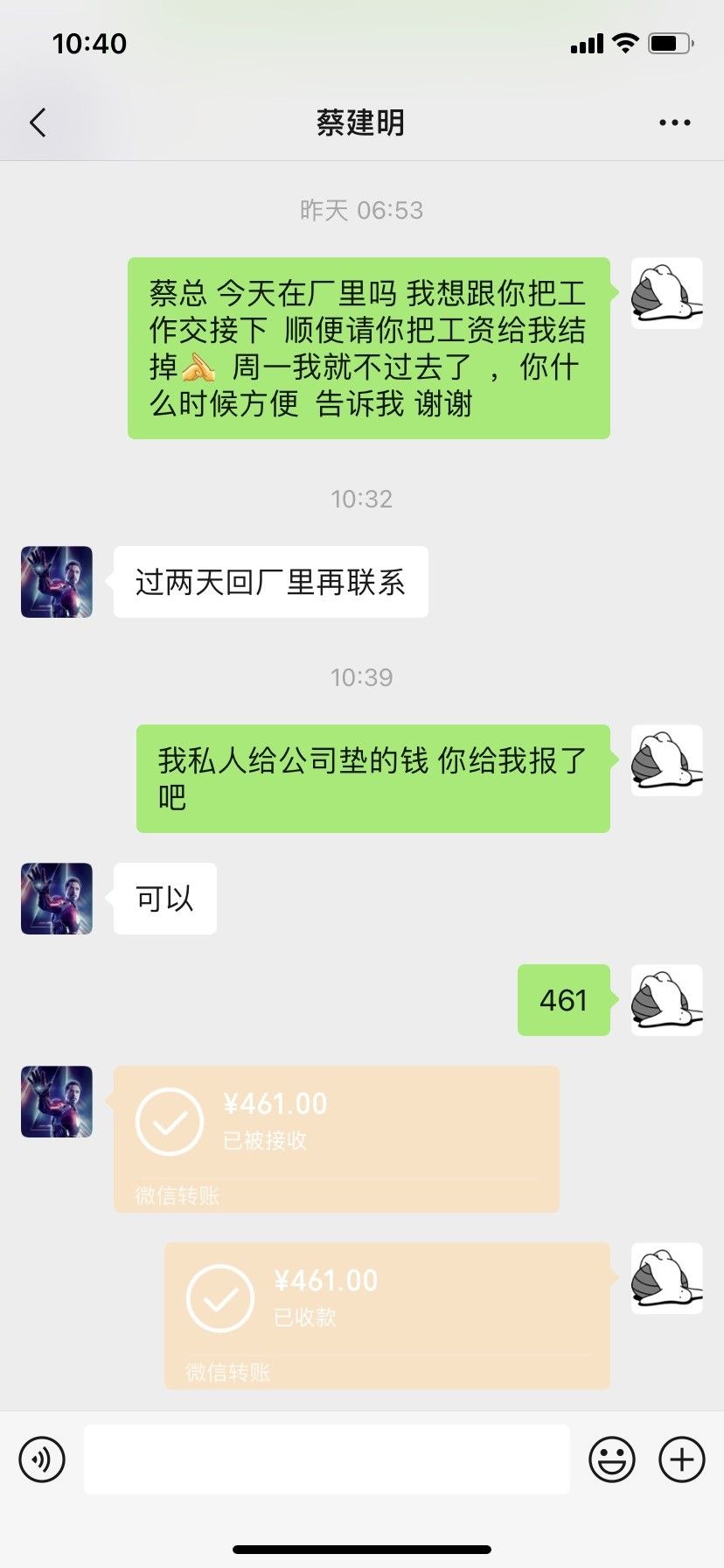The width and height of the screenshot is (724, 1568).
Task: Open the plus attachments menu
Action: tap(682, 1459)
